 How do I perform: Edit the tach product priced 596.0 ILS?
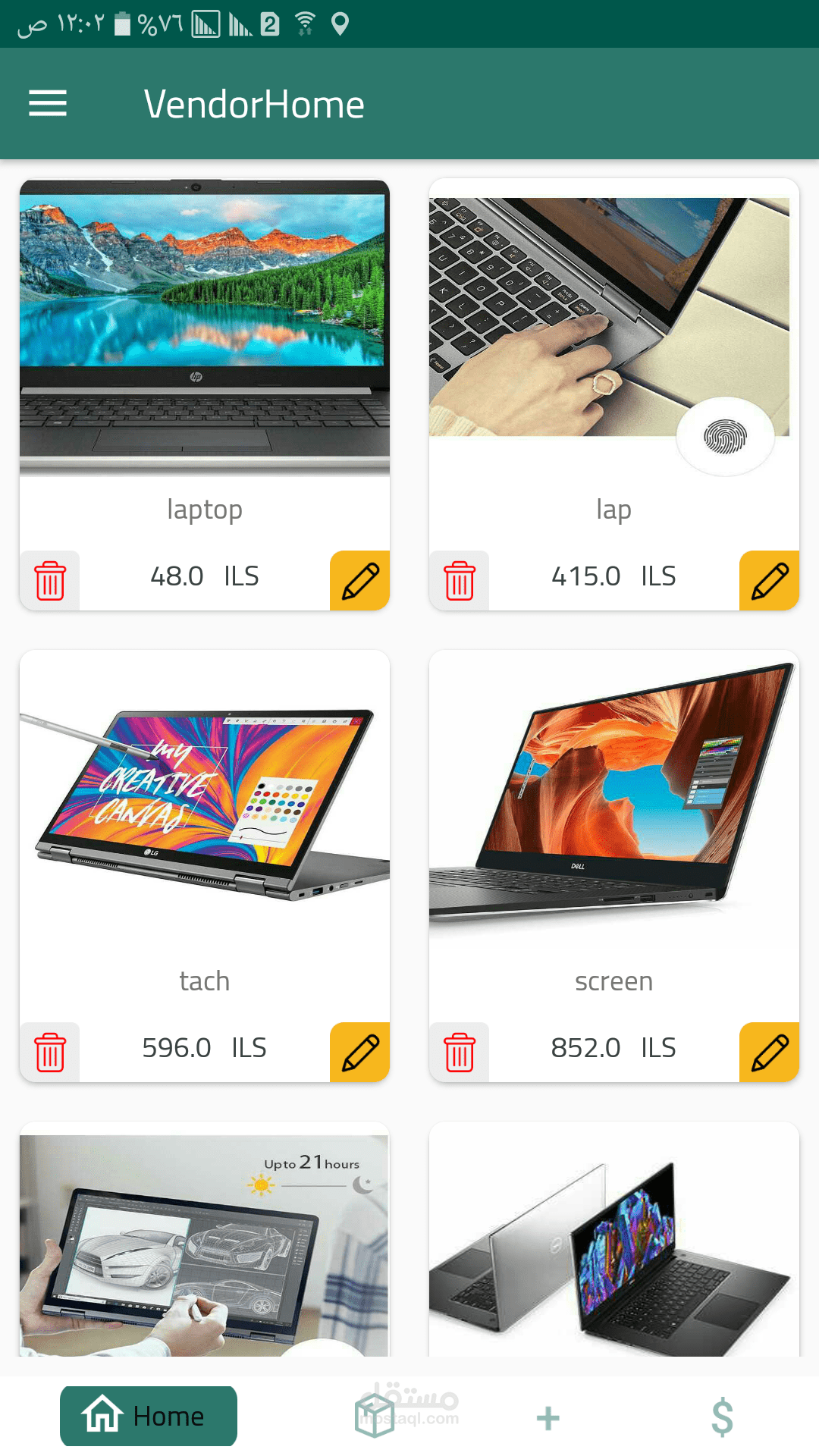click(x=359, y=1052)
